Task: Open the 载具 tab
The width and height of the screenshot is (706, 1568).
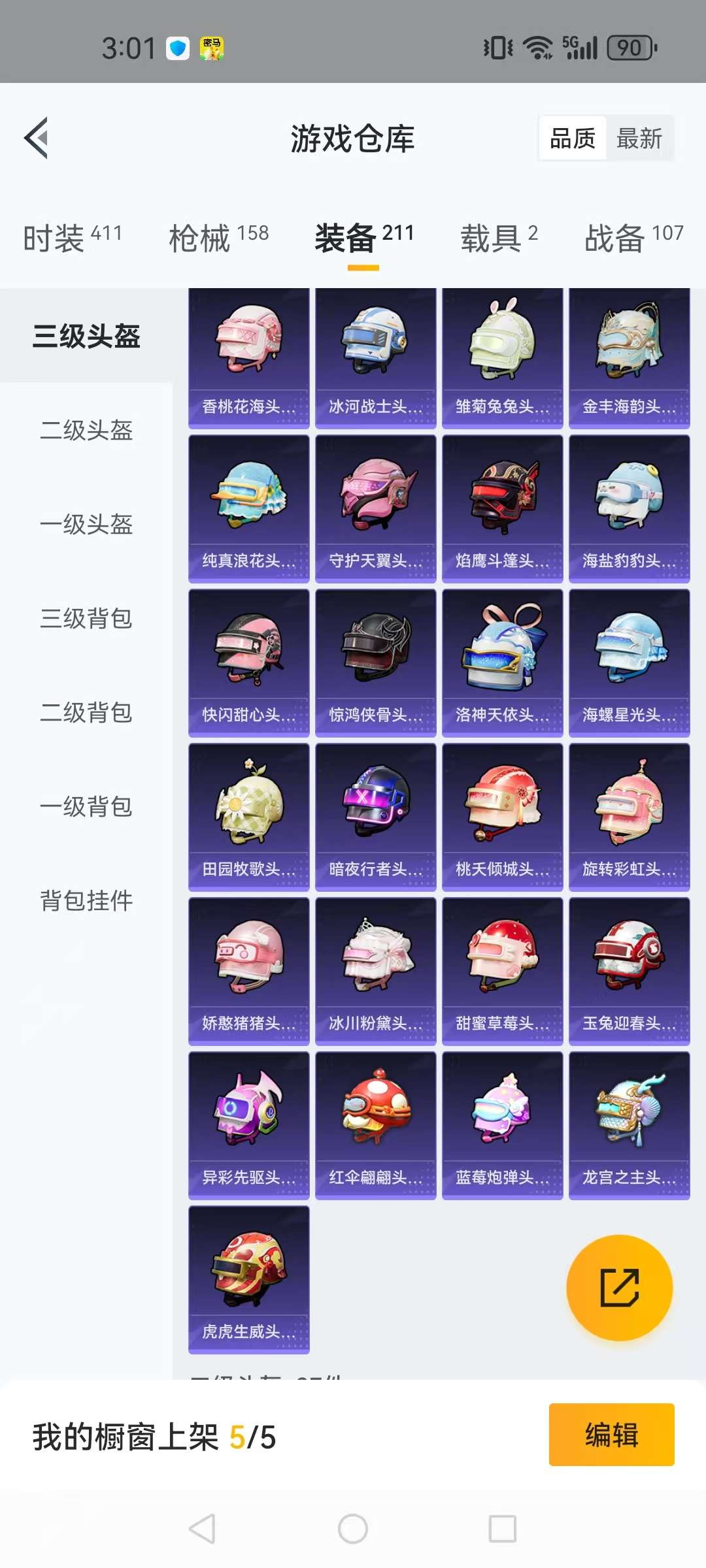Action: (x=499, y=237)
